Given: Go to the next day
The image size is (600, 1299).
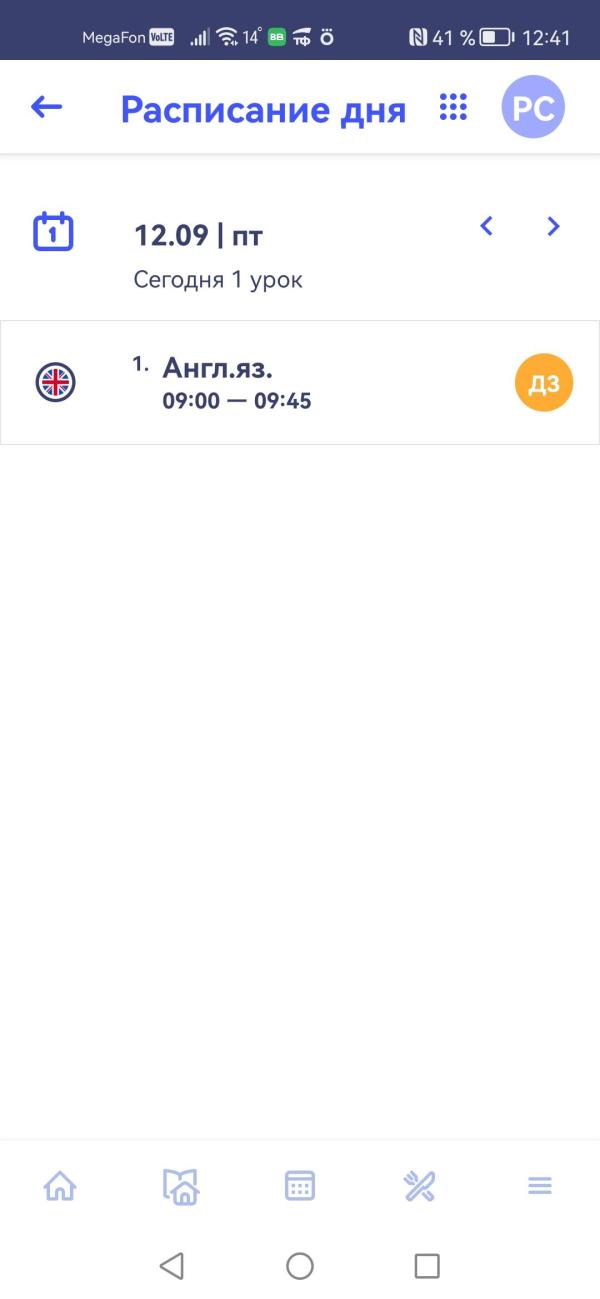Looking at the screenshot, I should click(x=553, y=227).
